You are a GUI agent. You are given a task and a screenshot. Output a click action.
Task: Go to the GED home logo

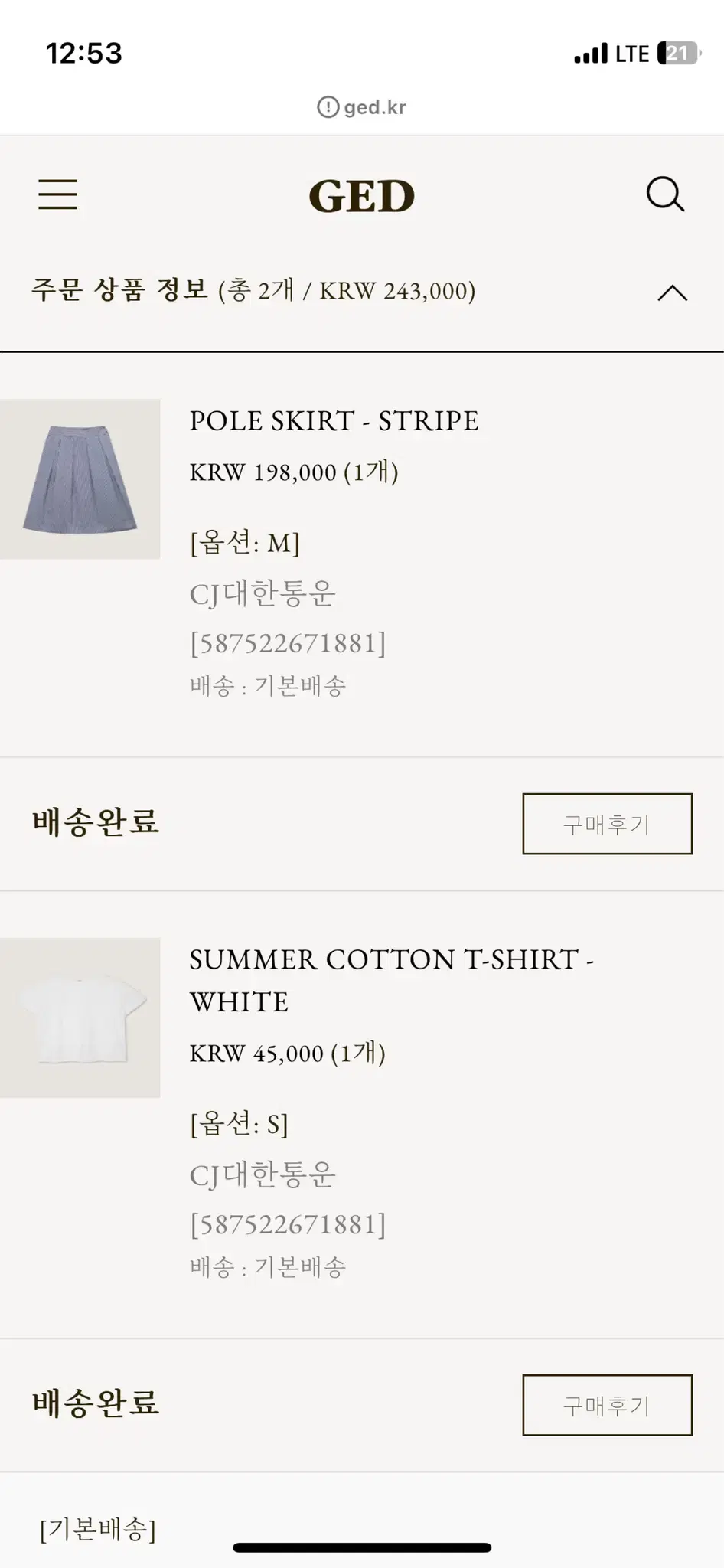coord(361,196)
